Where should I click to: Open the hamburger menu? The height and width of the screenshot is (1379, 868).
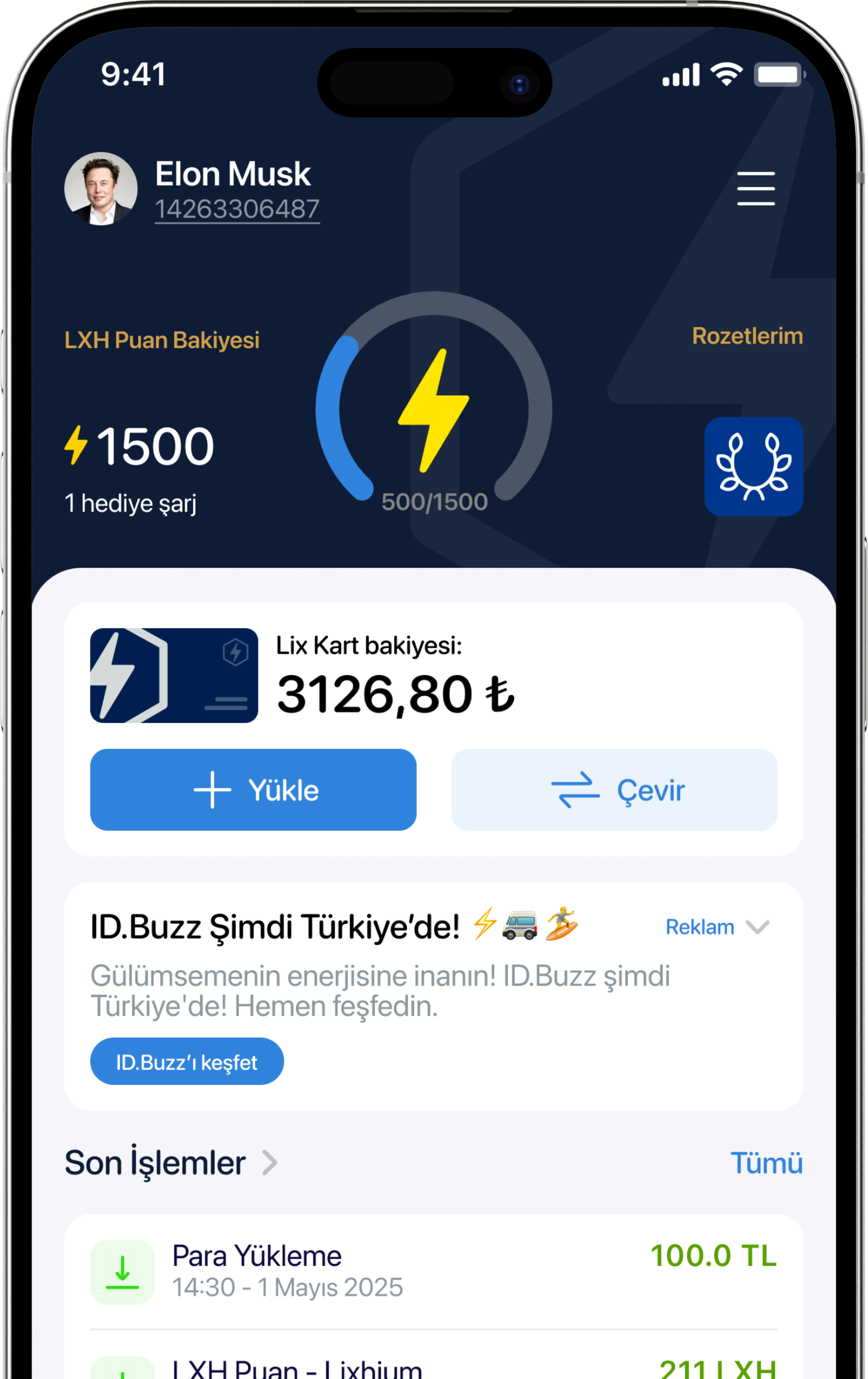tap(755, 189)
